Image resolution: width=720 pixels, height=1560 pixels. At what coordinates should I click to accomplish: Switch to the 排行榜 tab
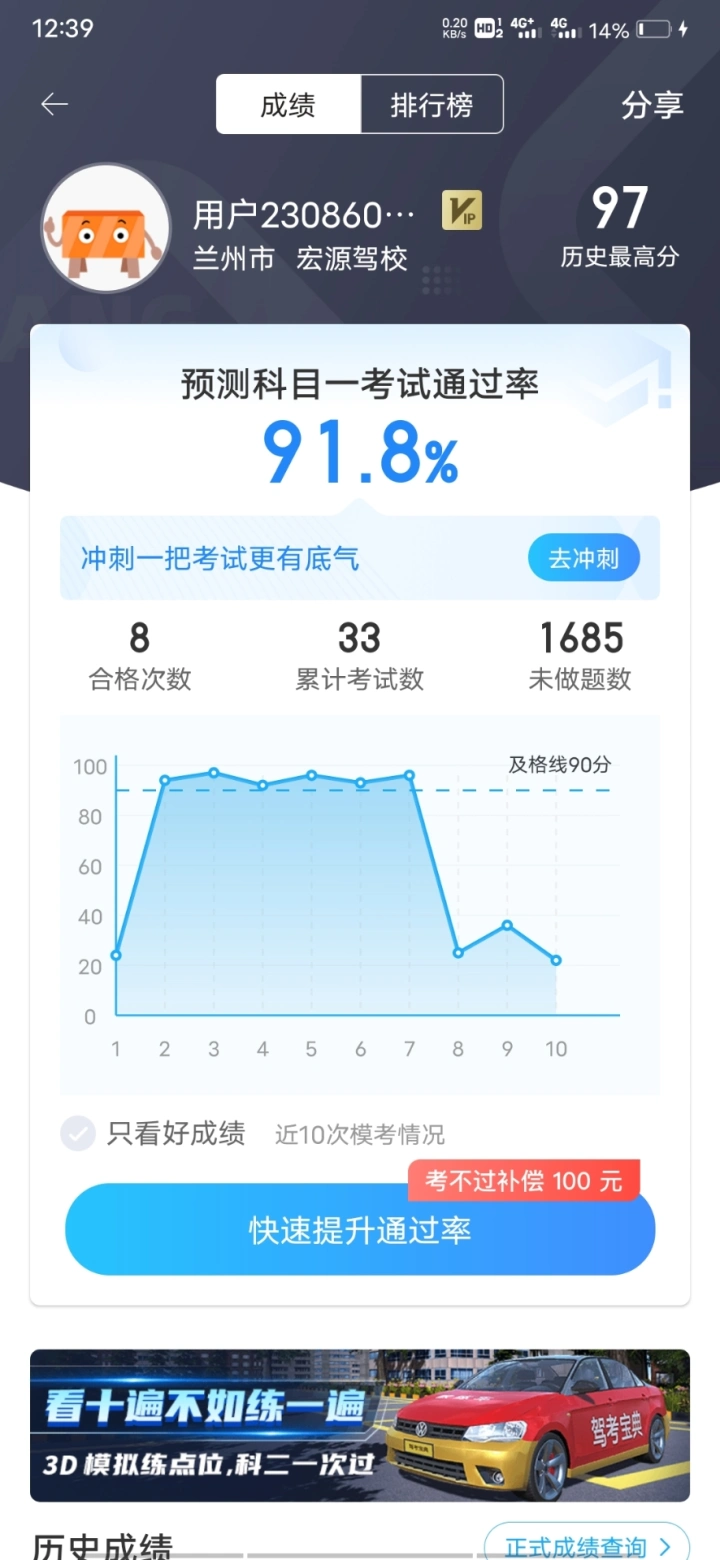point(431,105)
